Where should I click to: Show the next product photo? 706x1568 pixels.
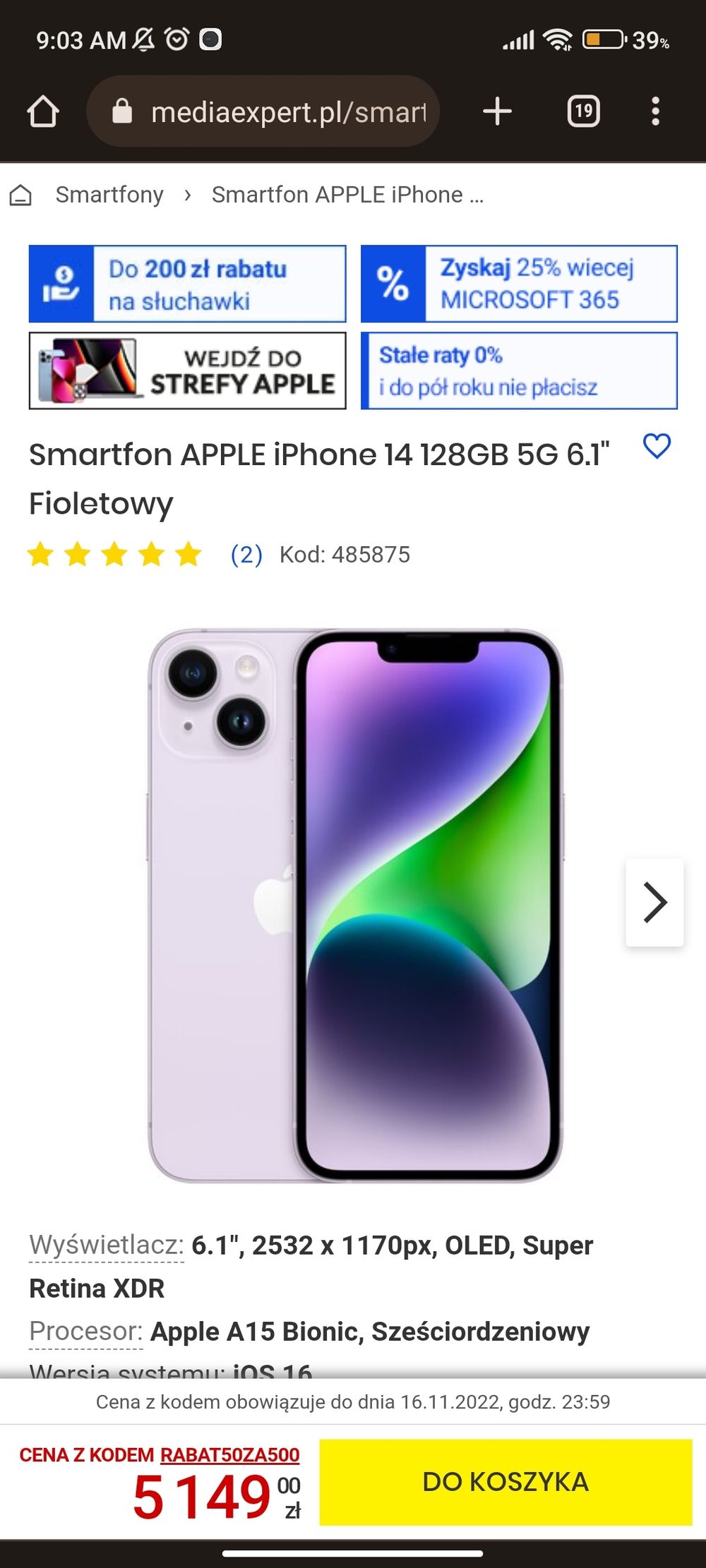click(654, 902)
